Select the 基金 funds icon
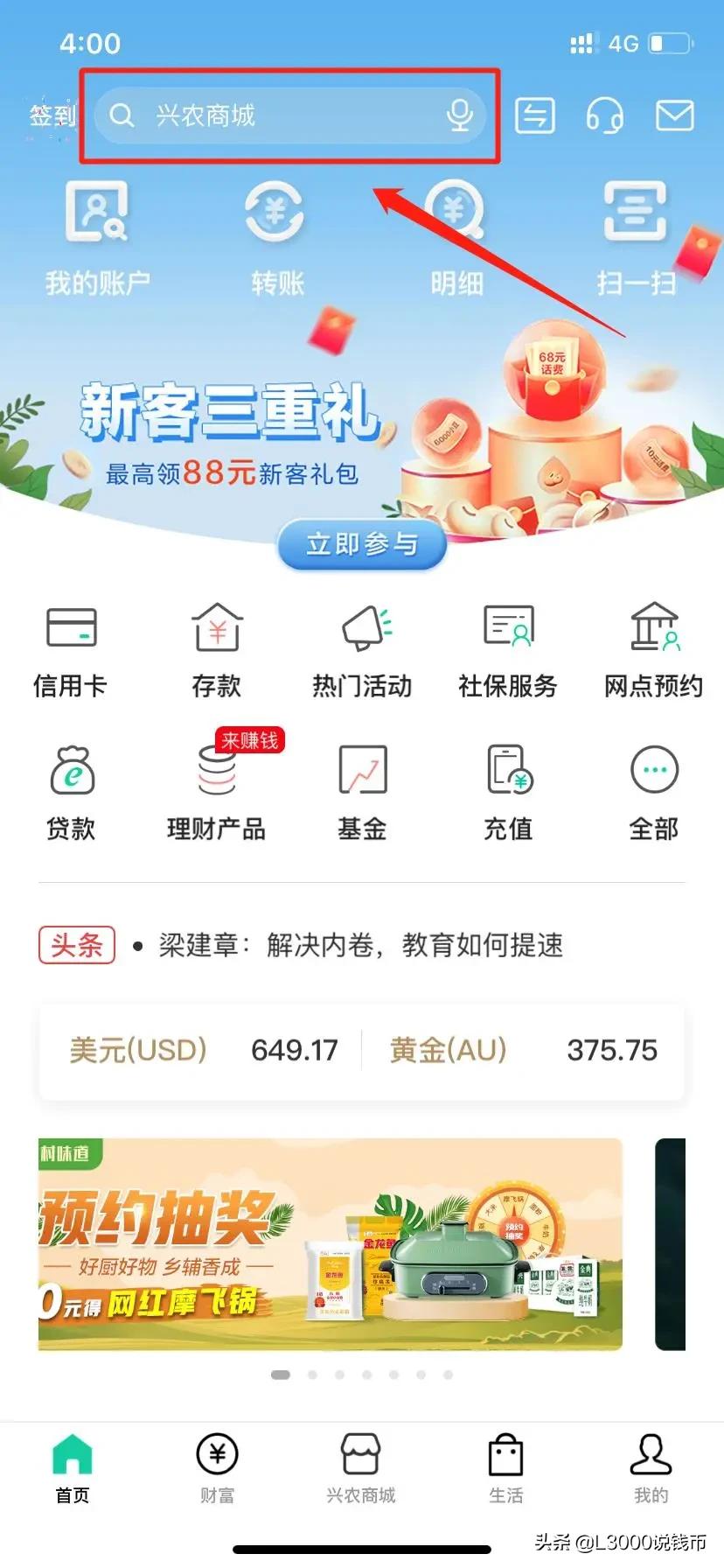Image resolution: width=724 pixels, height=1568 pixels. (362, 787)
